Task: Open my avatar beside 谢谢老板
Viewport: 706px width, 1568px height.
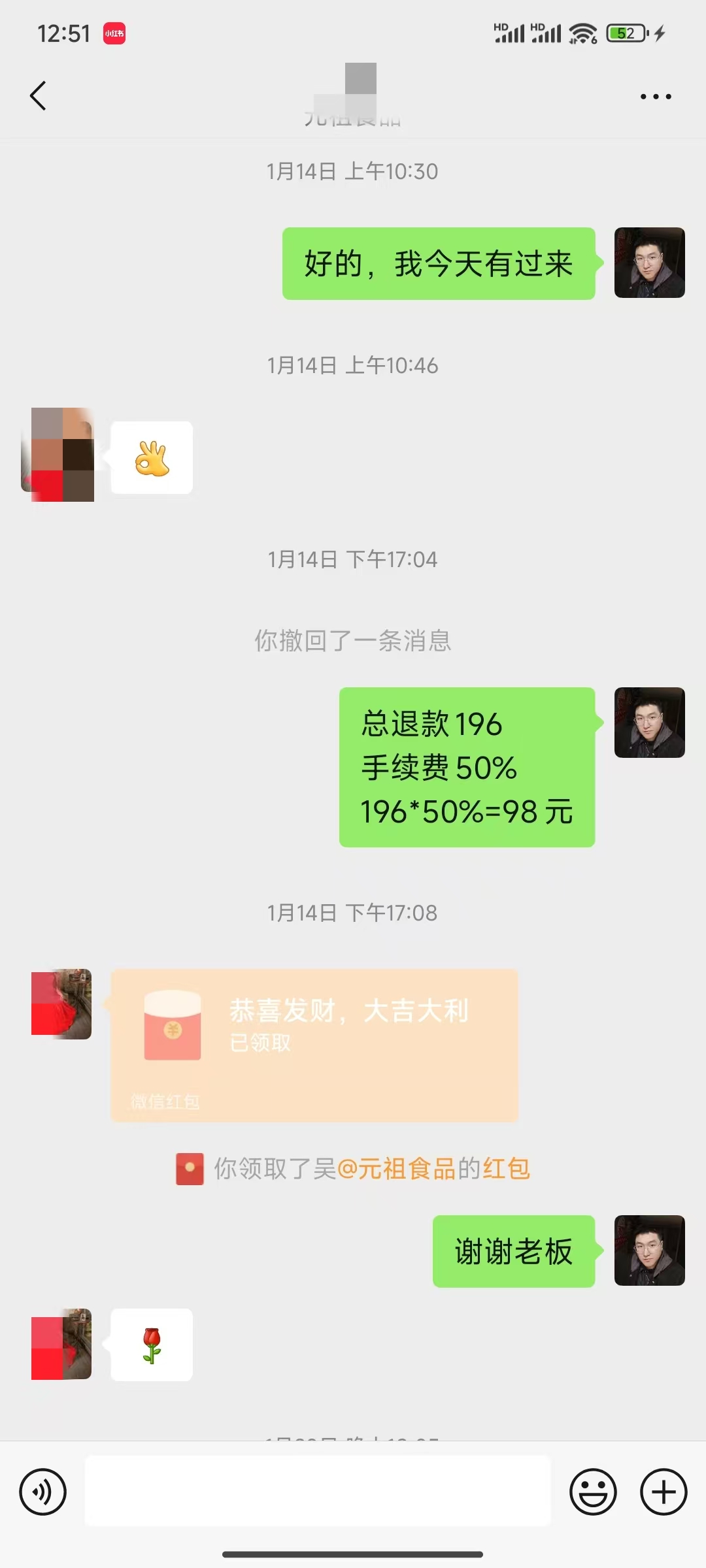Action: pyautogui.click(x=649, y=1250)
